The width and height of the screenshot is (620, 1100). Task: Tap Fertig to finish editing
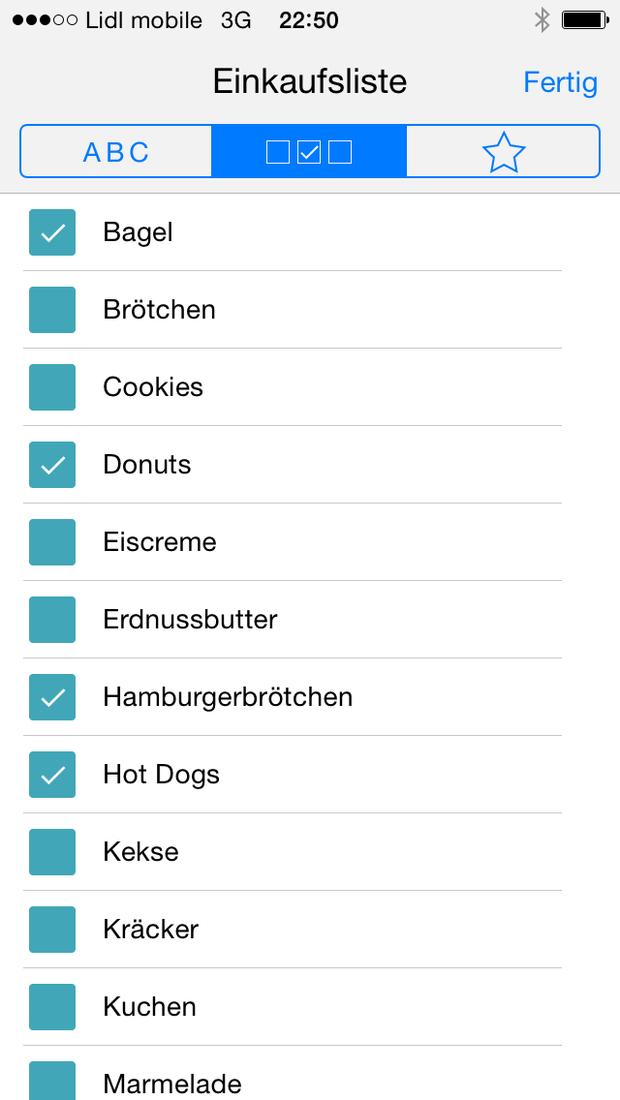tap(560, 83)
